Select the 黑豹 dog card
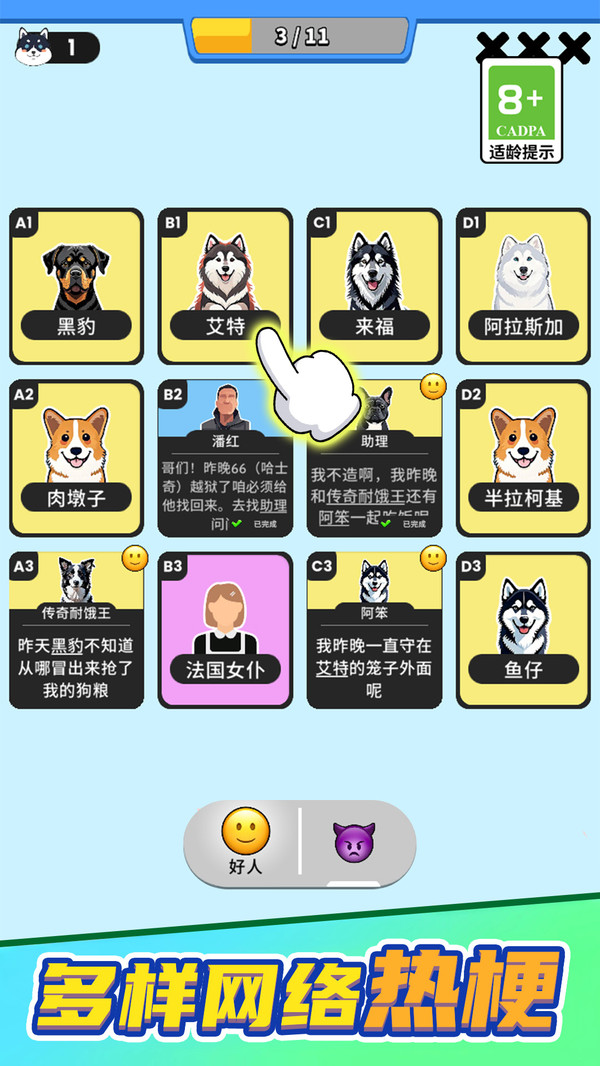600x1066 pixels. [76, 286]
